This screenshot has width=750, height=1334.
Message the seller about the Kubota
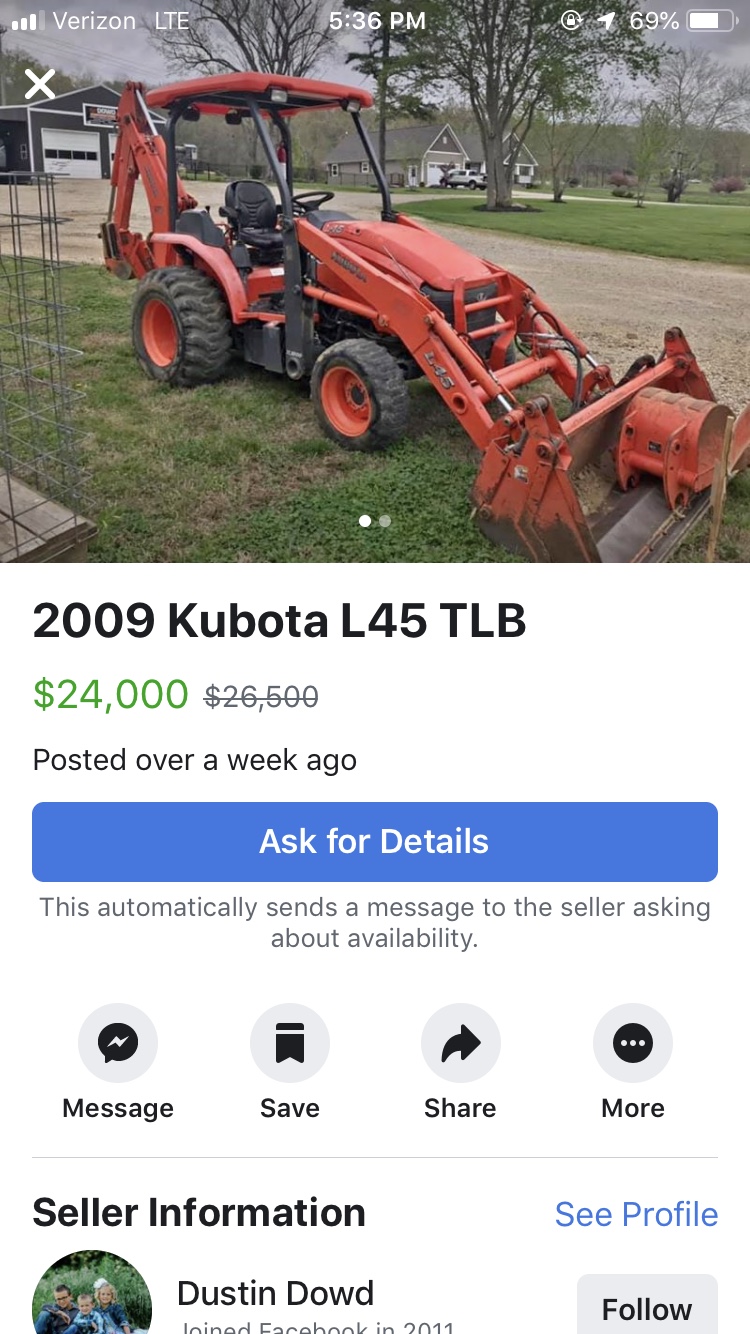(118, 1044)
